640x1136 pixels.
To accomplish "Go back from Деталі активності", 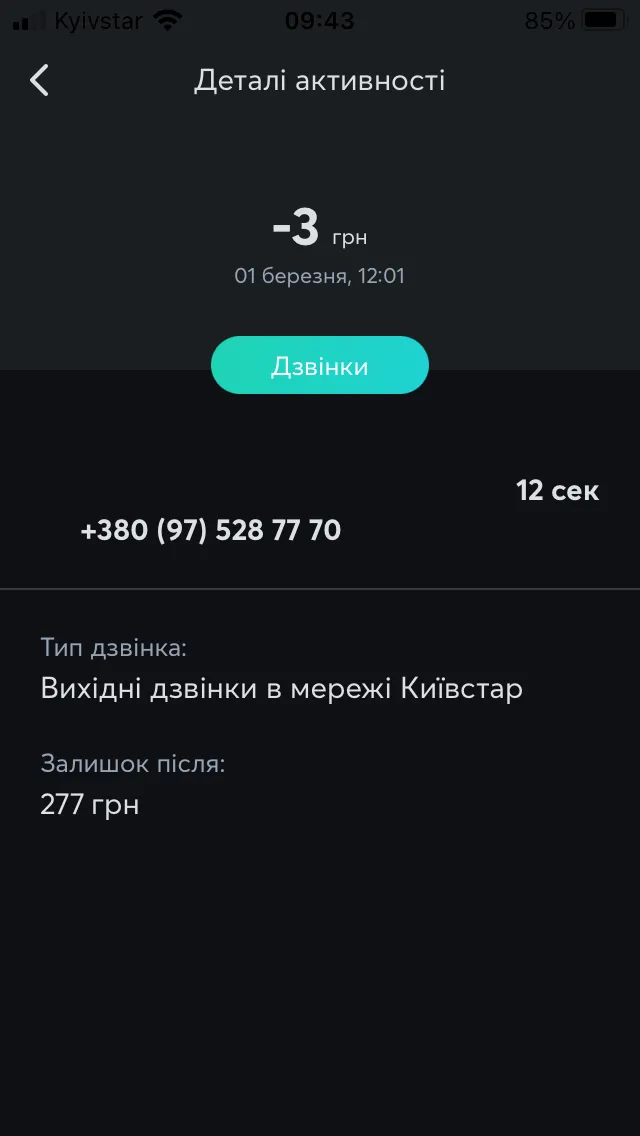I will [39, 80].
